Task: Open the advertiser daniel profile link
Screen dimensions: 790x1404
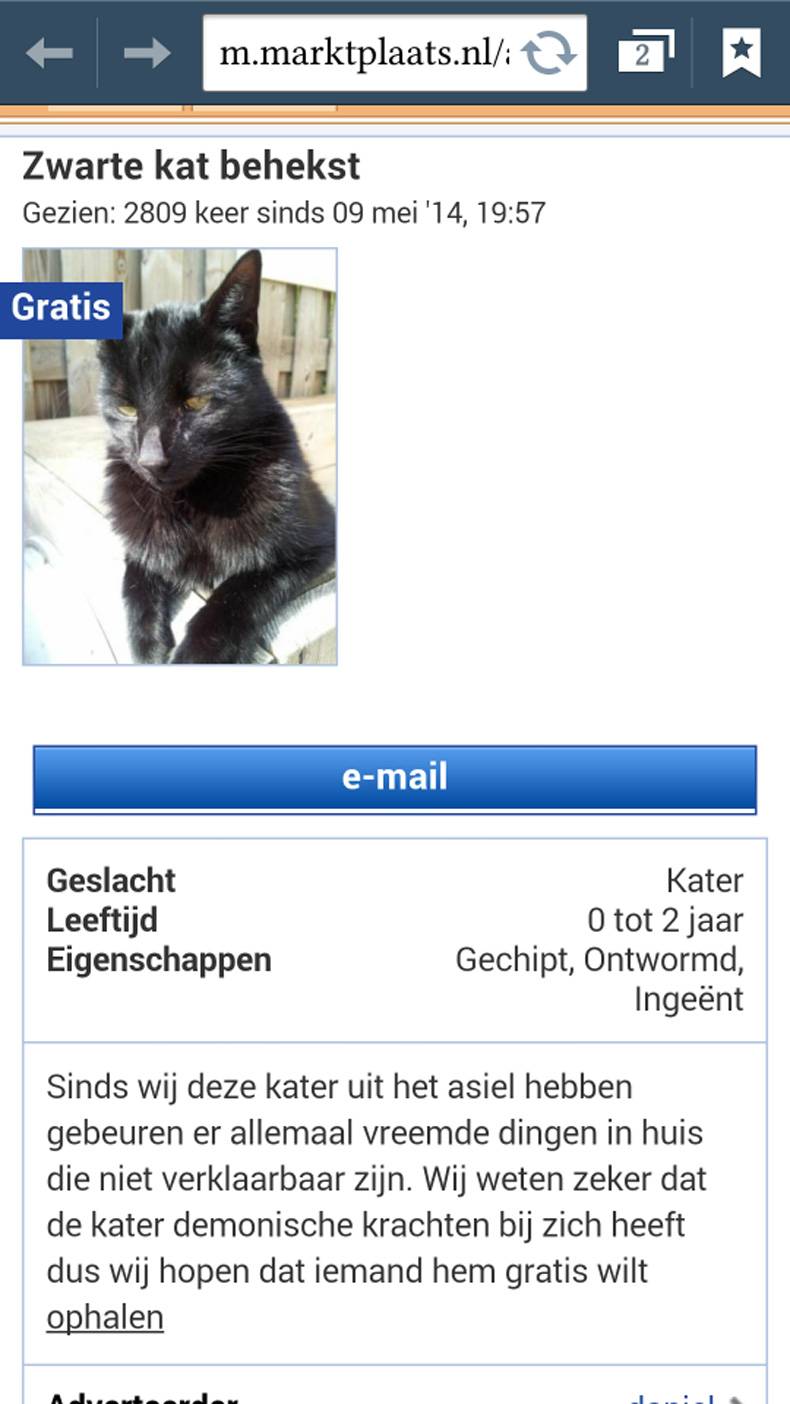Action: pos(672,1397)
